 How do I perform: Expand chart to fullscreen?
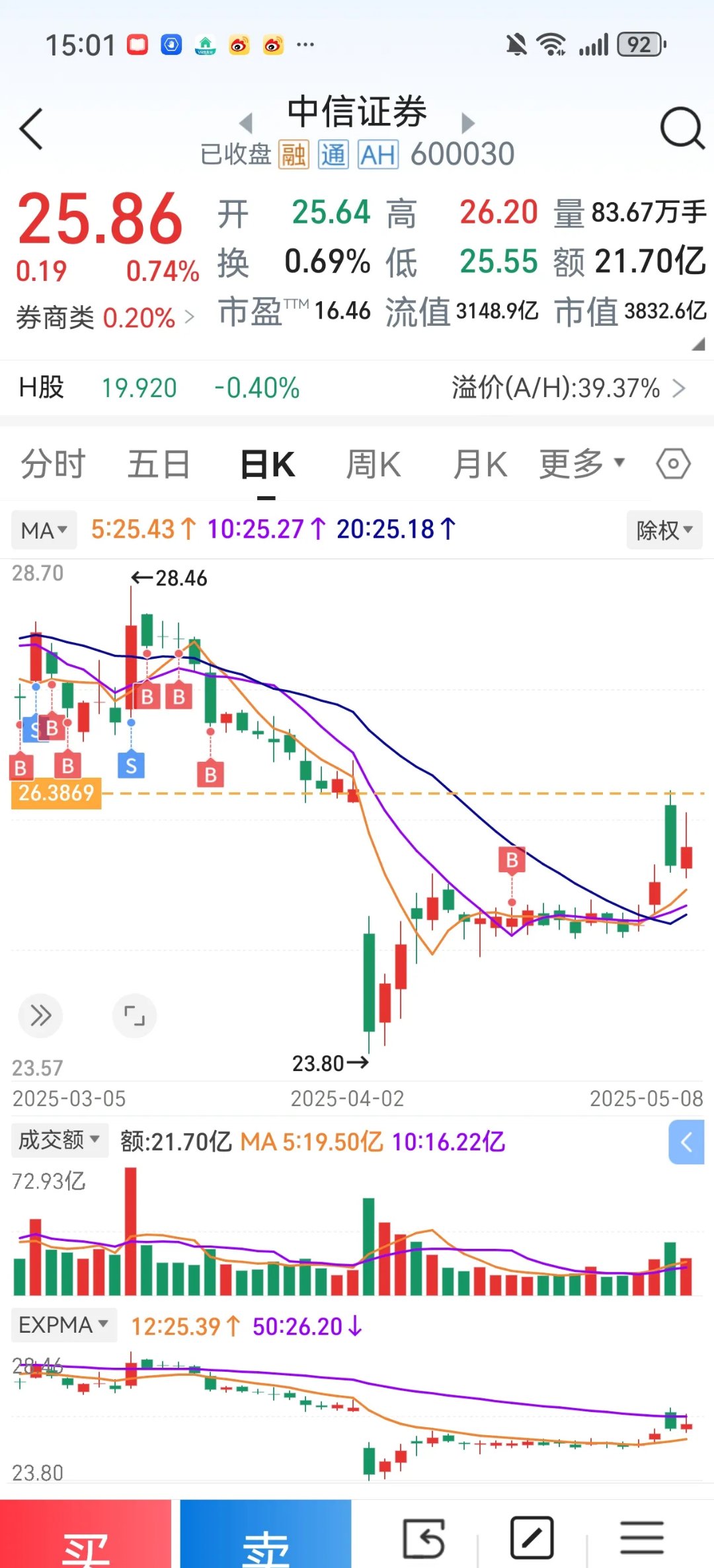pos(135,1016)
